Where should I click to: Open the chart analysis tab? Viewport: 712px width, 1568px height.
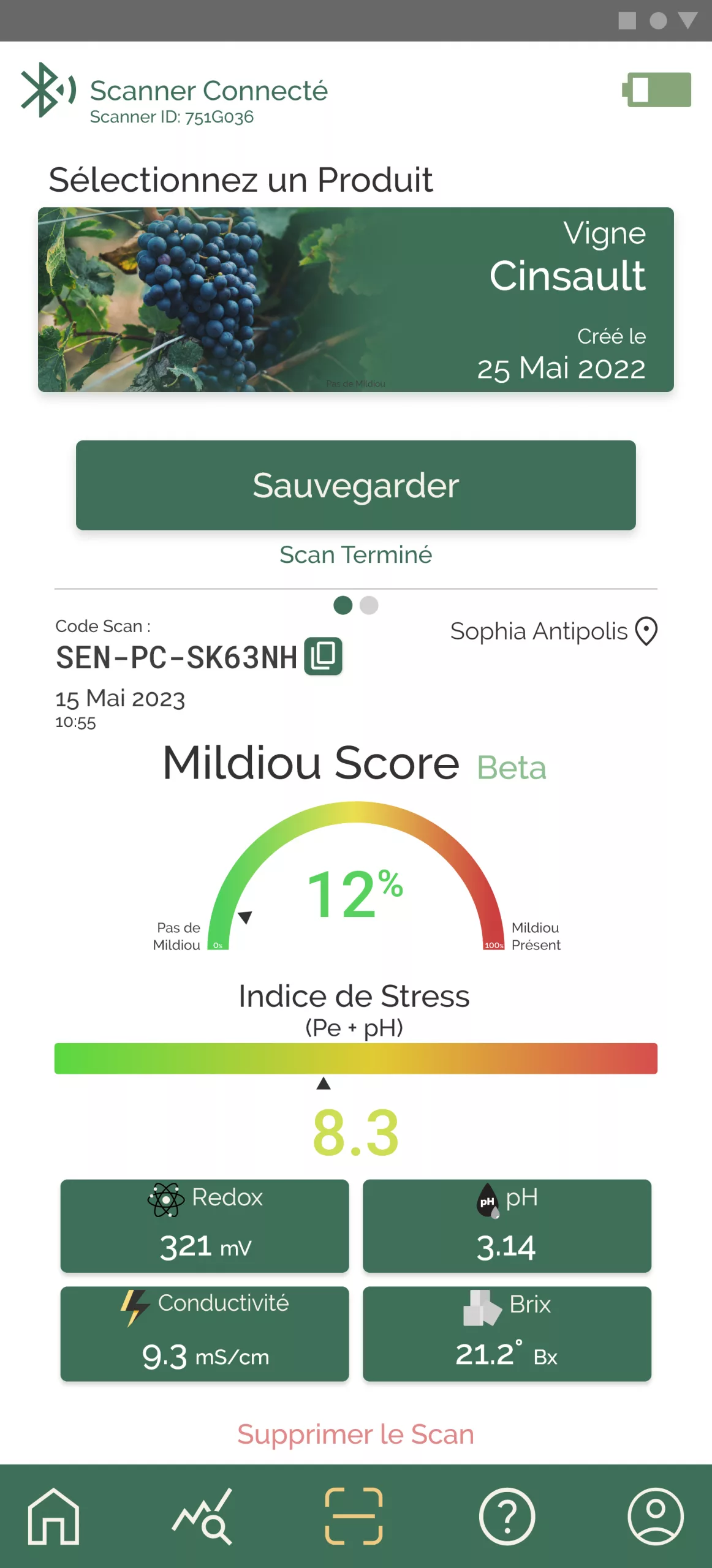(203, 1516)
